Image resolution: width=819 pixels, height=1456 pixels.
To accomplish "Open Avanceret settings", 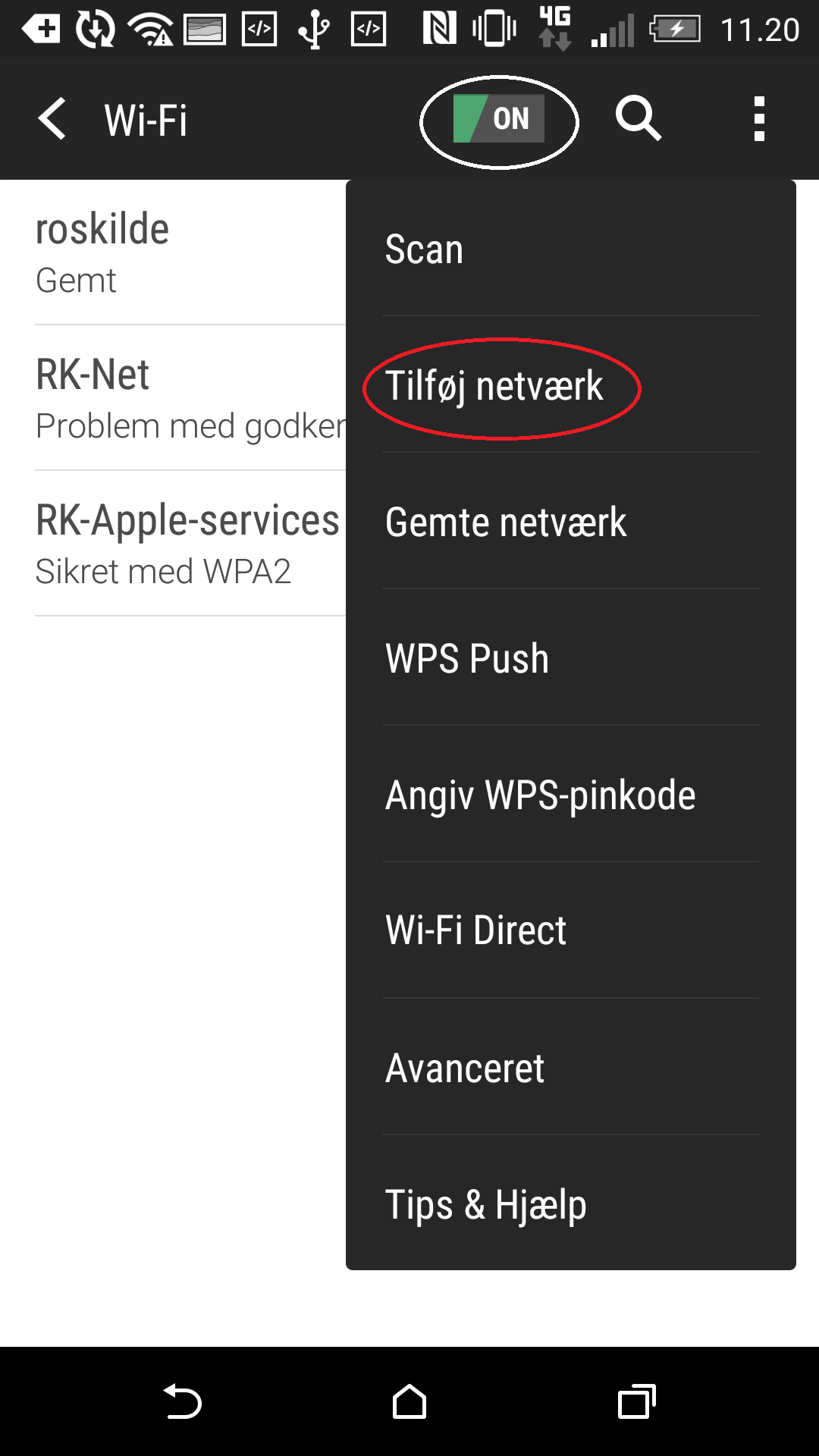I will tap(571, 1067).
